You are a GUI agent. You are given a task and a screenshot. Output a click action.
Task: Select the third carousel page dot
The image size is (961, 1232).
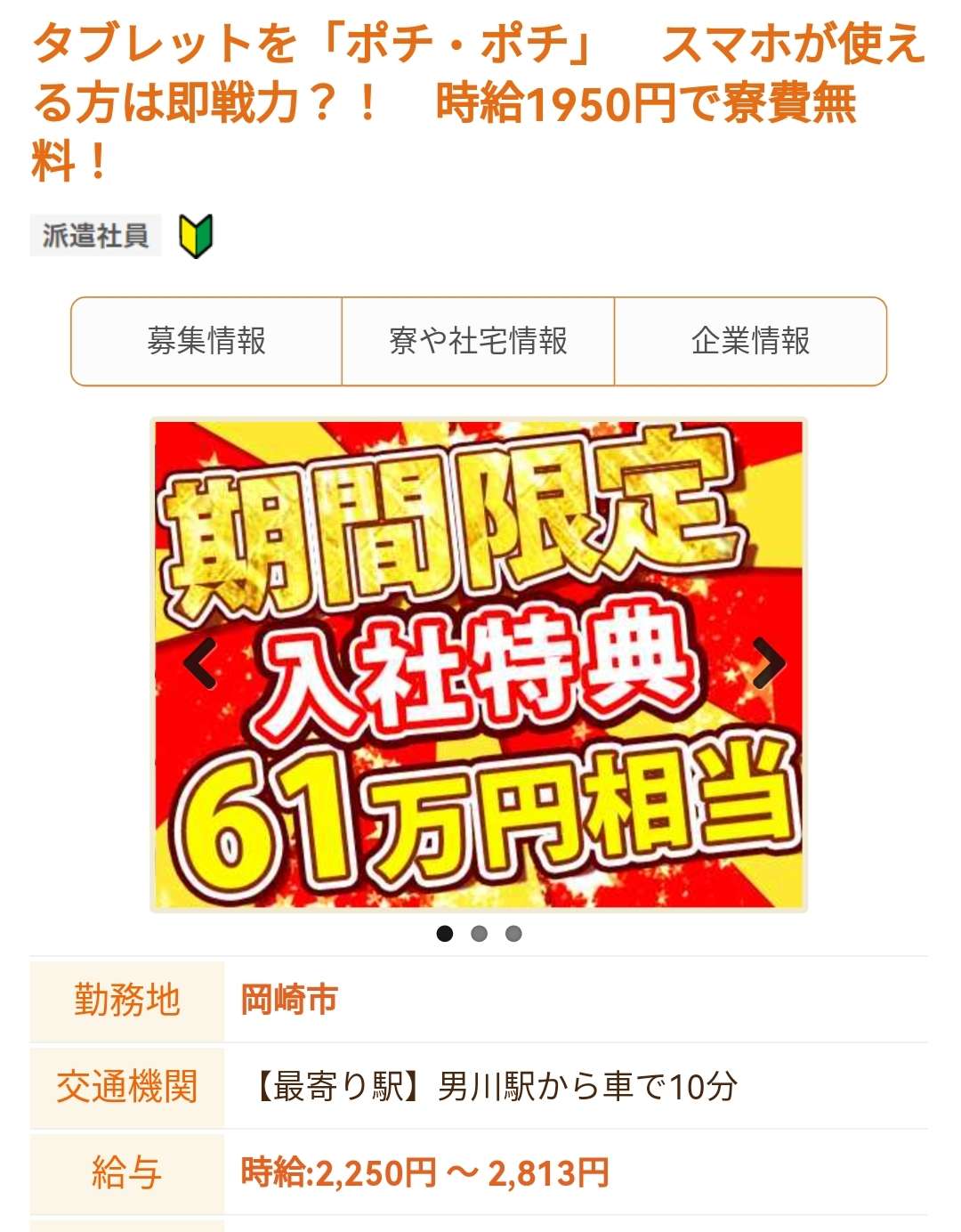pyautogui.click(x=513, y=934)
